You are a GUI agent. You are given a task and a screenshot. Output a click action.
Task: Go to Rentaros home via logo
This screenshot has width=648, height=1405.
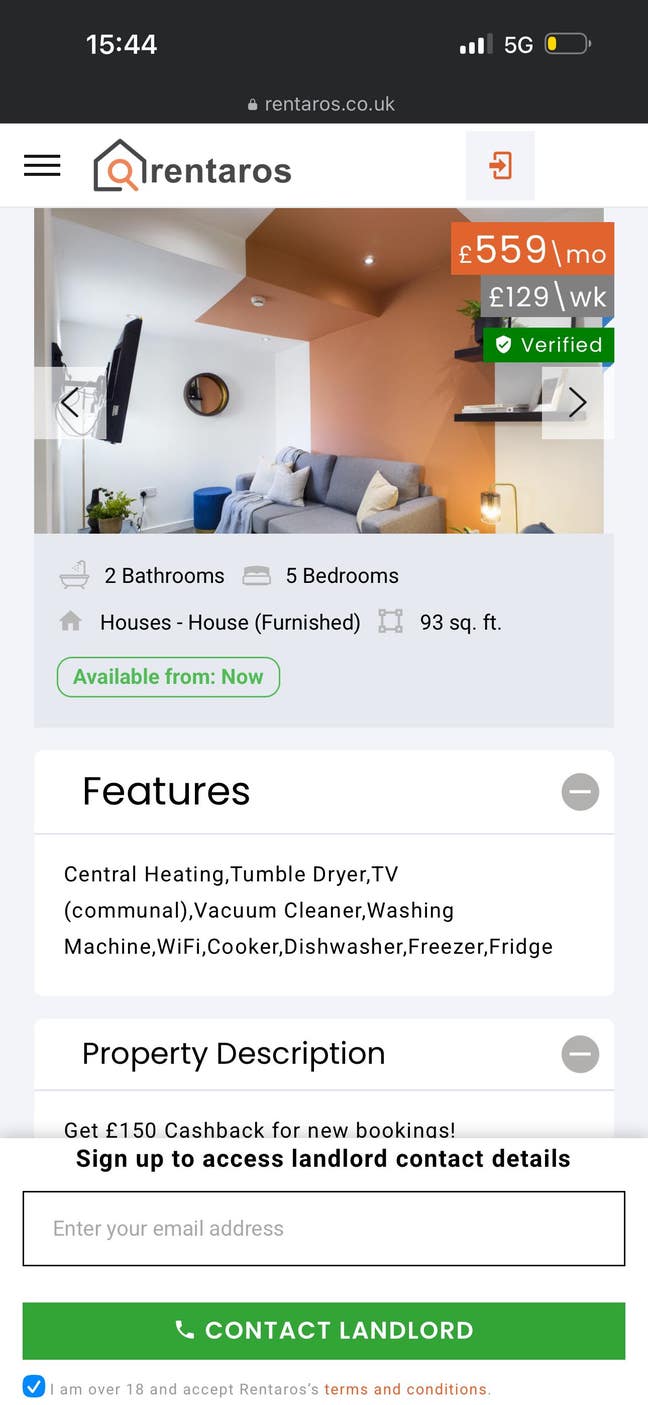[x=193, y=168]
